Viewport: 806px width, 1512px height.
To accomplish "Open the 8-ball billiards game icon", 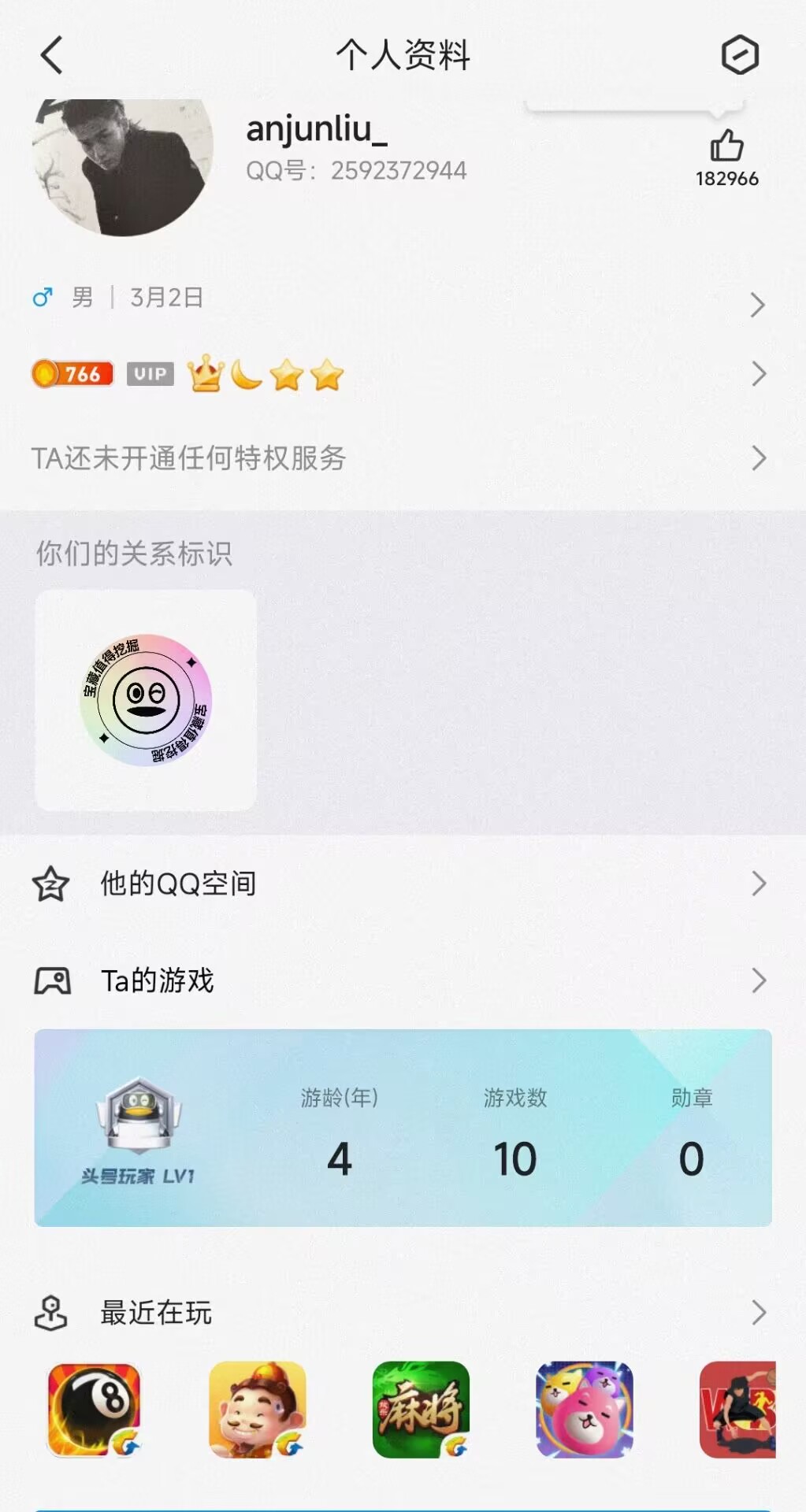I will pyautogui.click(x=95, y=1410).
